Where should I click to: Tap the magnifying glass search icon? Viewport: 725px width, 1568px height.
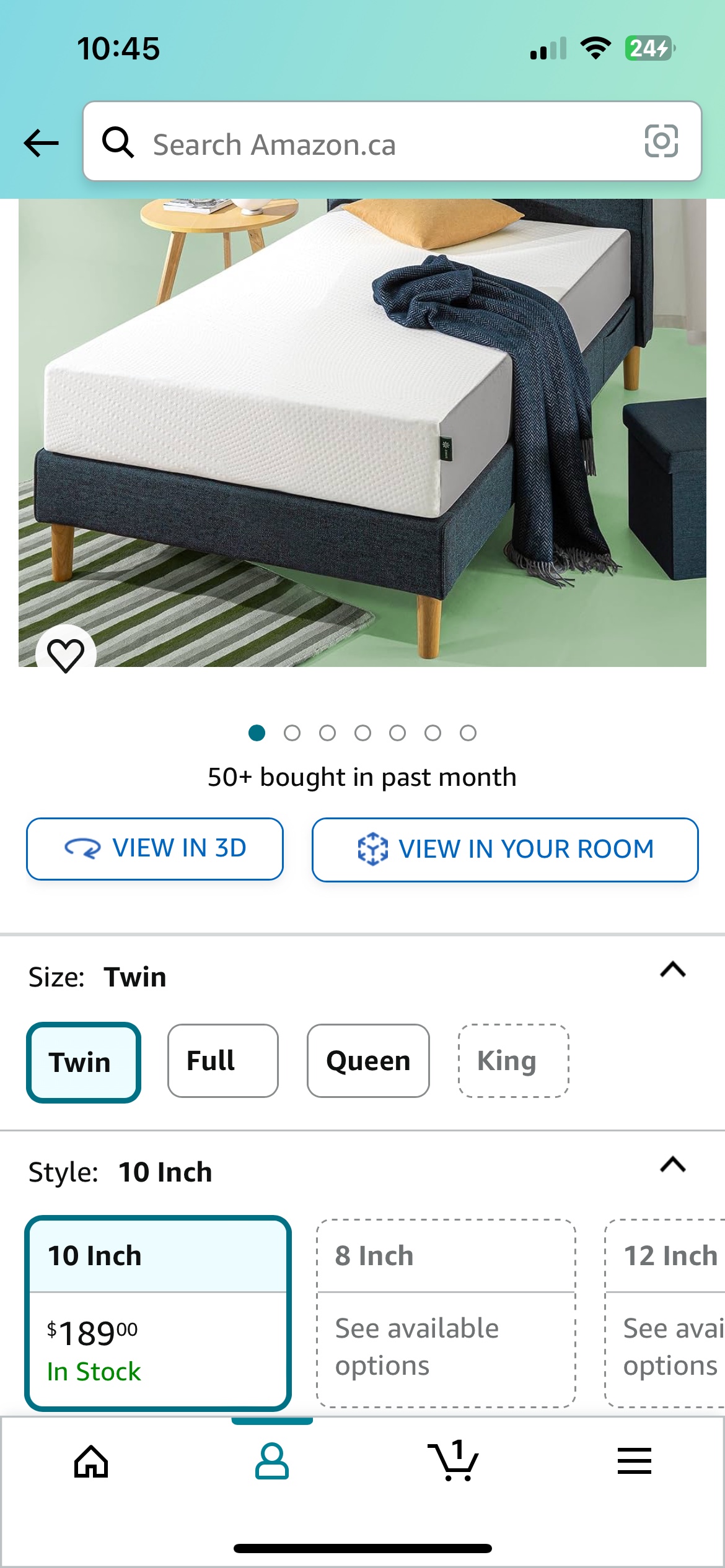click(x=120, y=144)
